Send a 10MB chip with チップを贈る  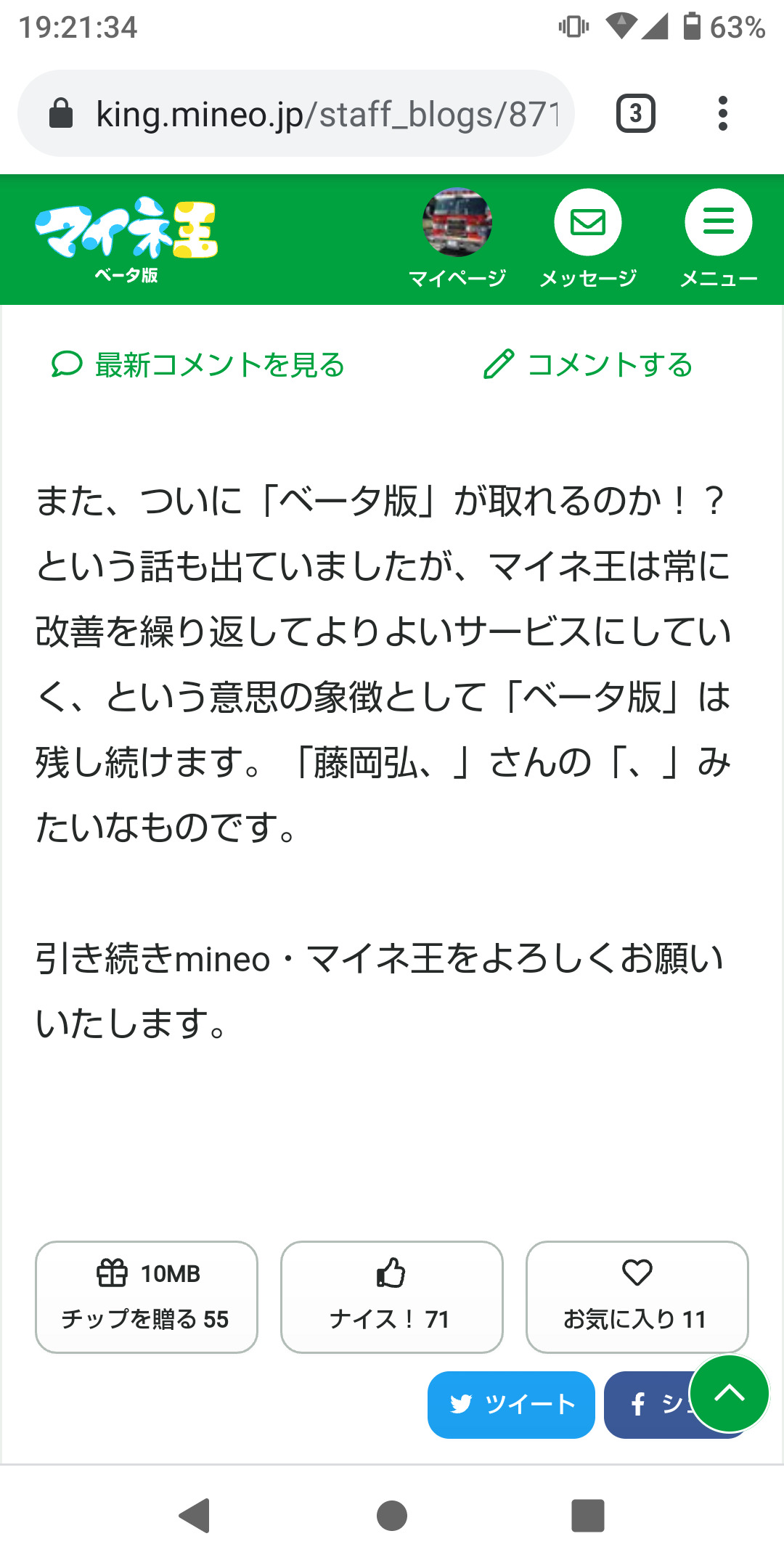(x=147, y=1297)
